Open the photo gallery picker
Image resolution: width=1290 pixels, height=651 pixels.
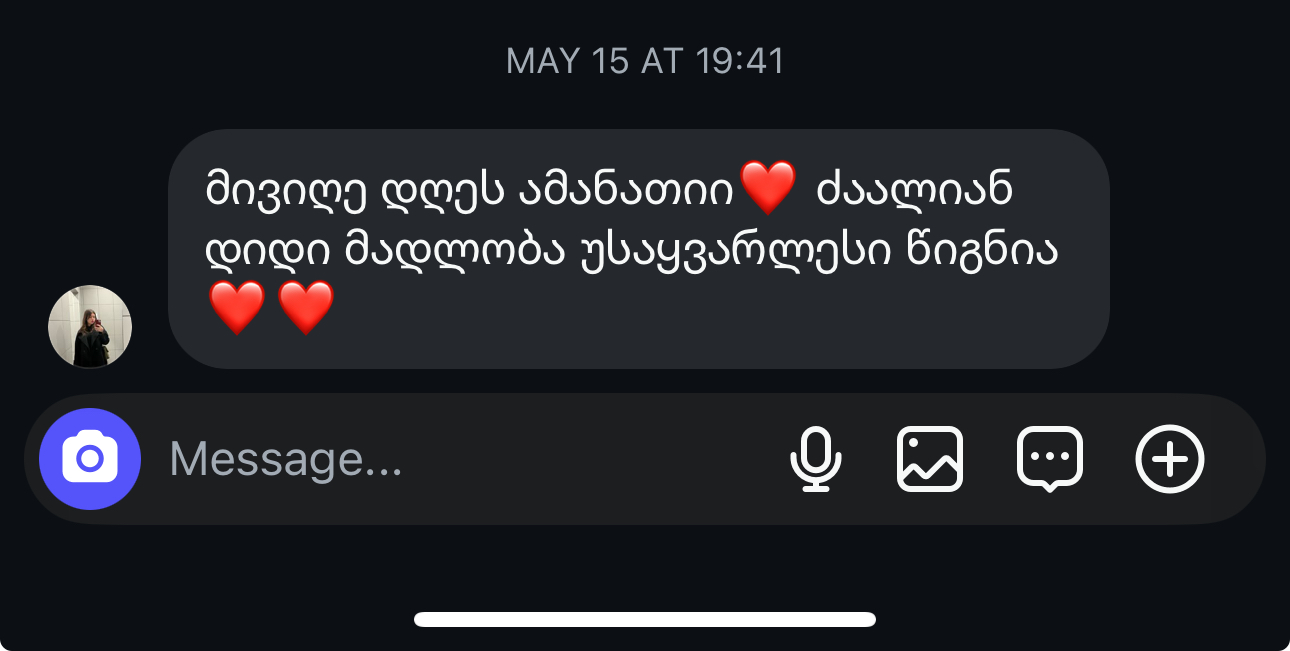coord(929,459)
